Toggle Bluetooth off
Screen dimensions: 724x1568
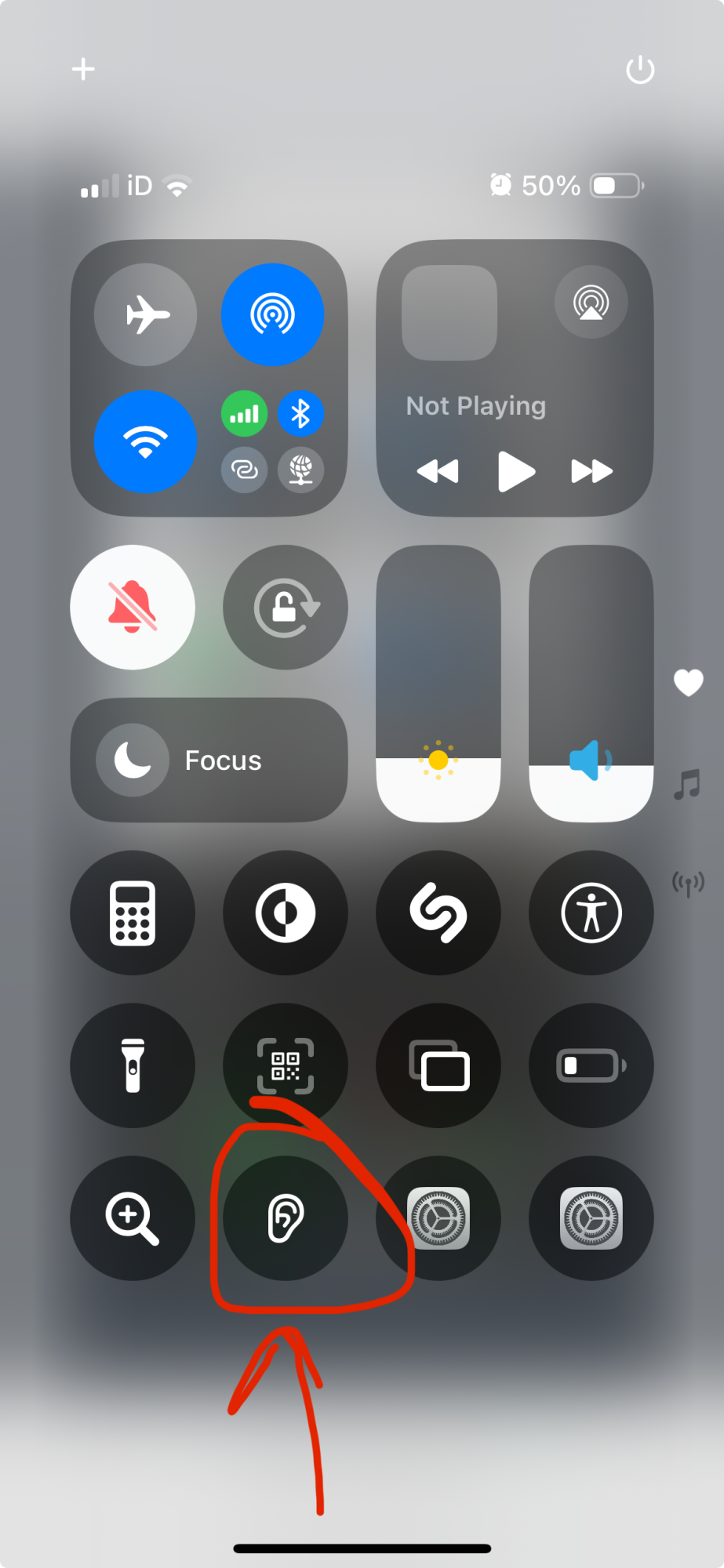tap(300, 413)
